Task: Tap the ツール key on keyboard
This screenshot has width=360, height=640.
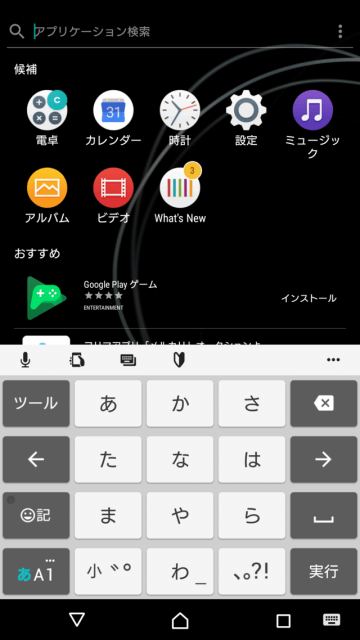Action: pyautogui.click(x=36, y=404)
